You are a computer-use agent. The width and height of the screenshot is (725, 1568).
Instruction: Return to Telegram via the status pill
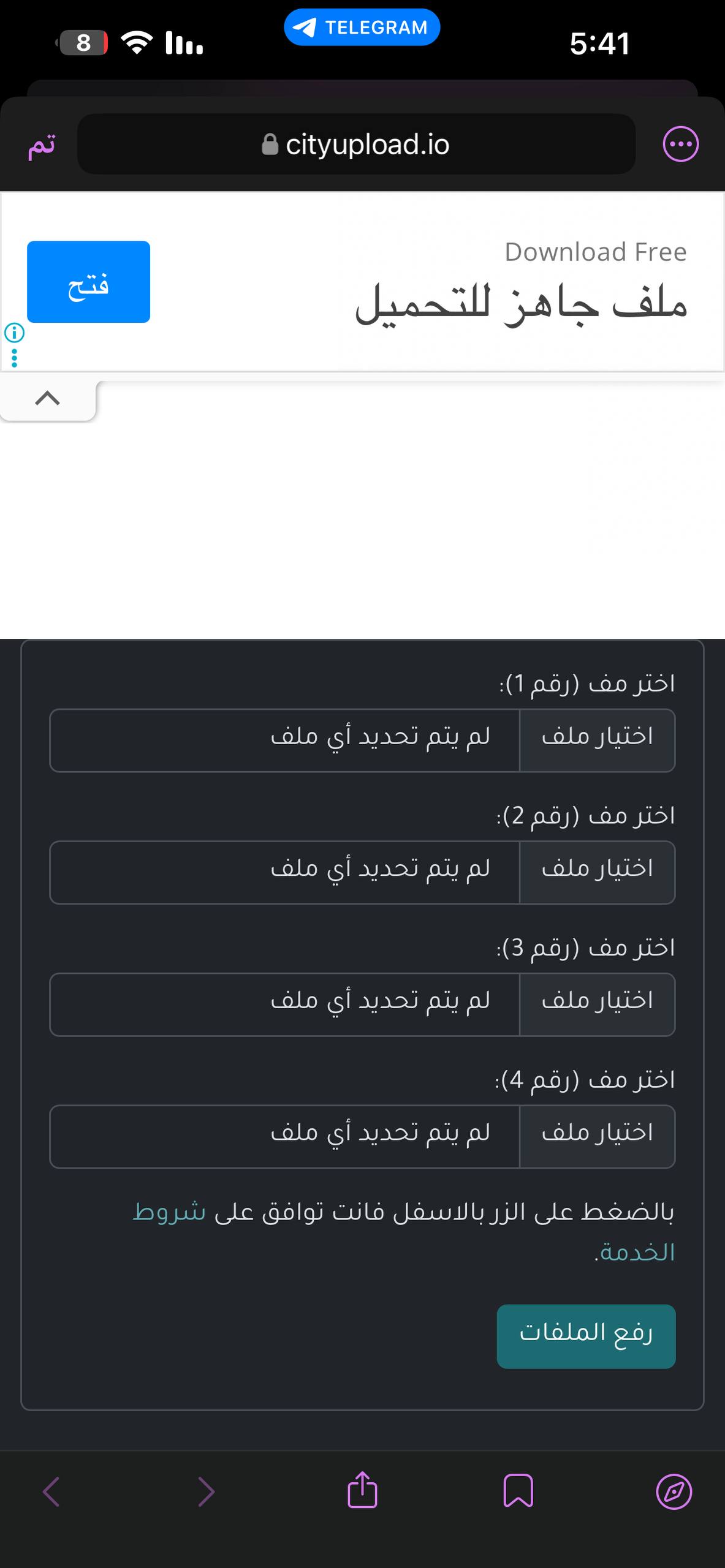[362, 28]
